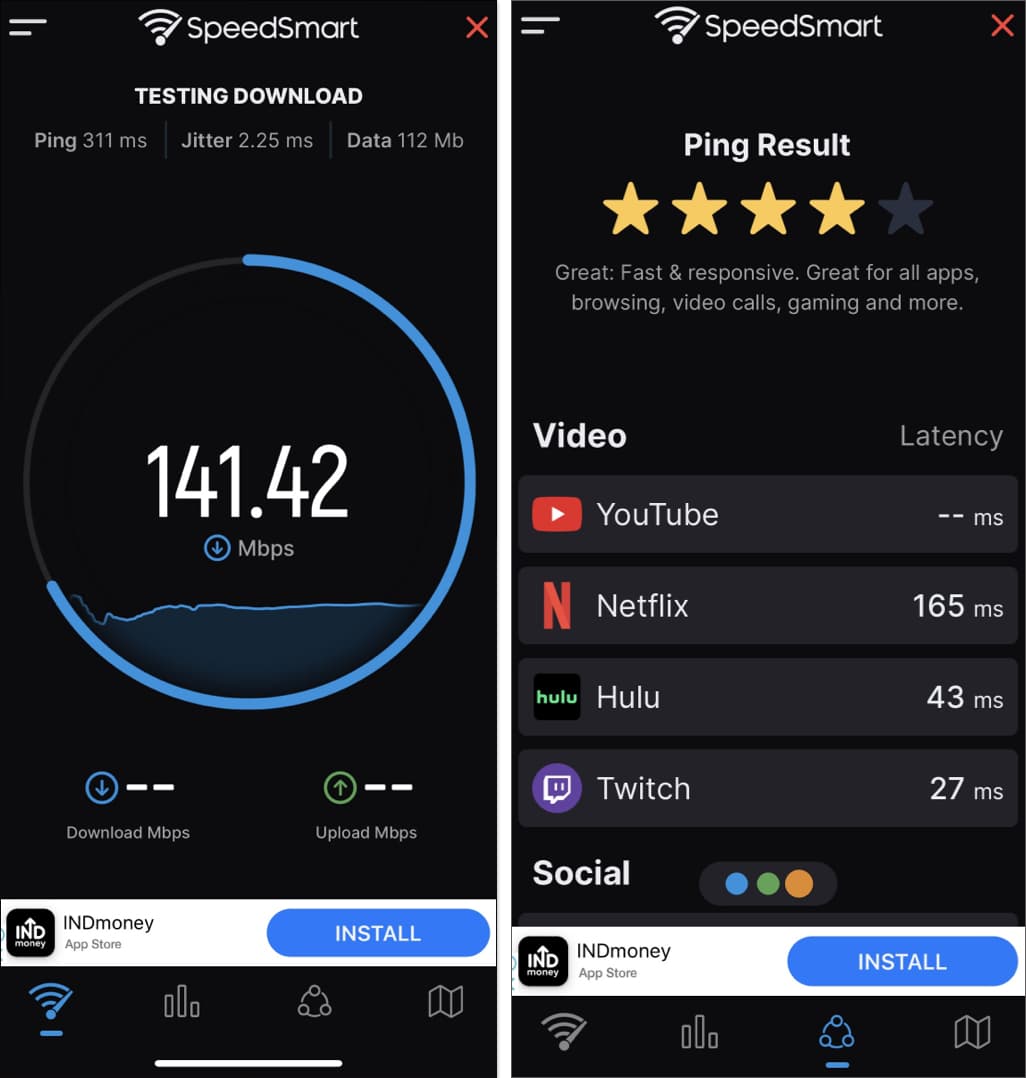This screenshot has height=1078, width=1026.
Task: Install INDmoney from the Ping Result screen ad
Action: (x=901, y=962)
